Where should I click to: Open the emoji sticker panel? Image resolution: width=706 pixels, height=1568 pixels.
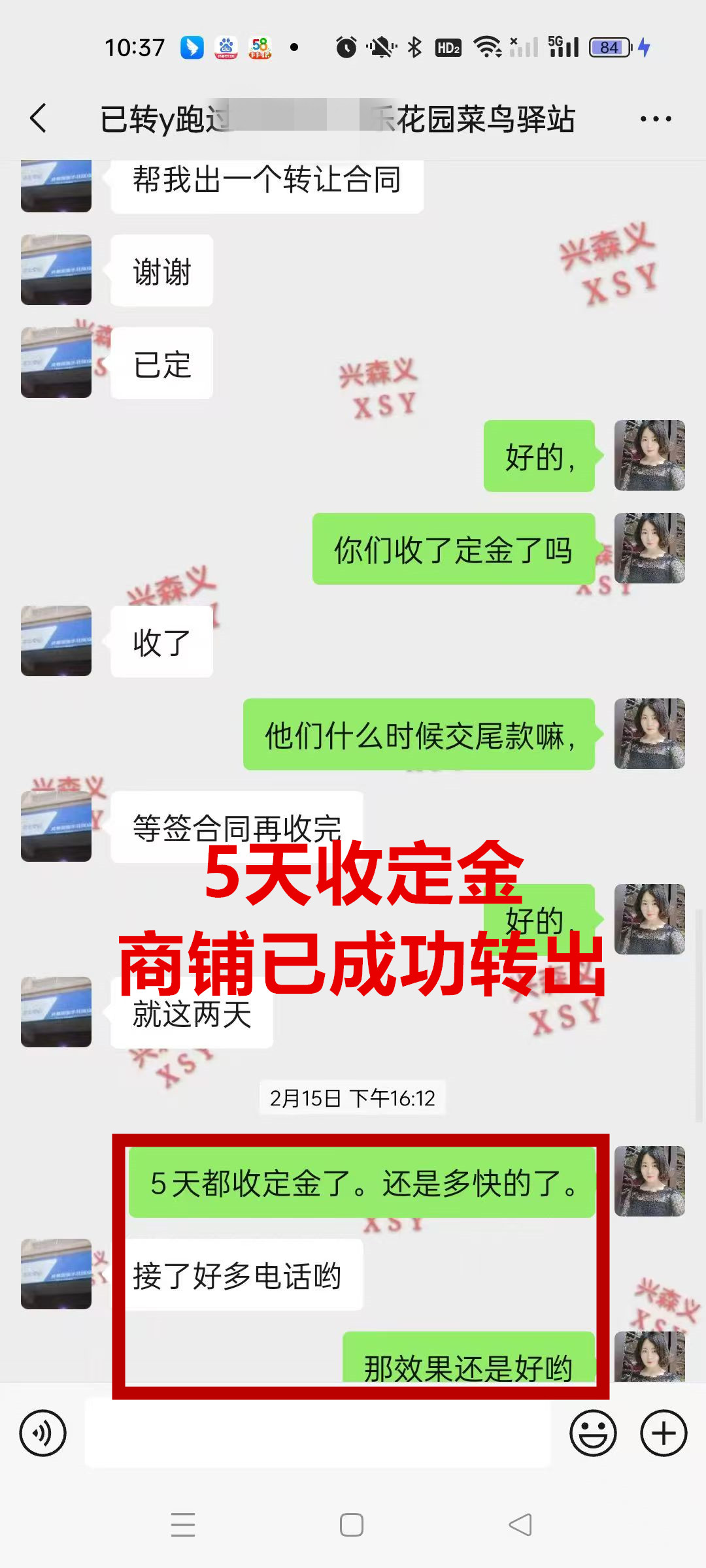click(593, 1433)
